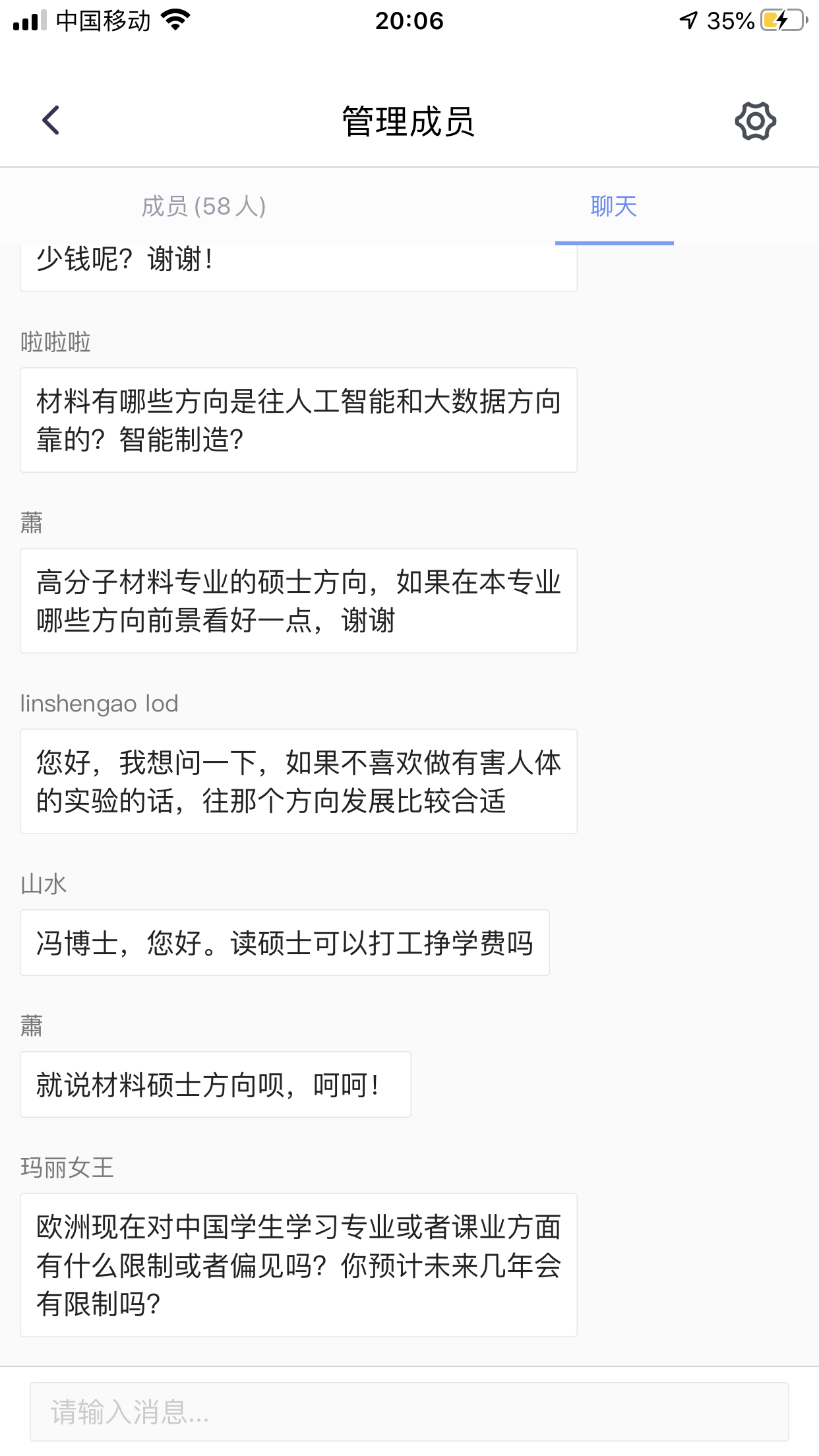The height and width of the screenshot is (1456, 819).
Task: Go back with the top-left arrow
Action: tap(51, 121)
